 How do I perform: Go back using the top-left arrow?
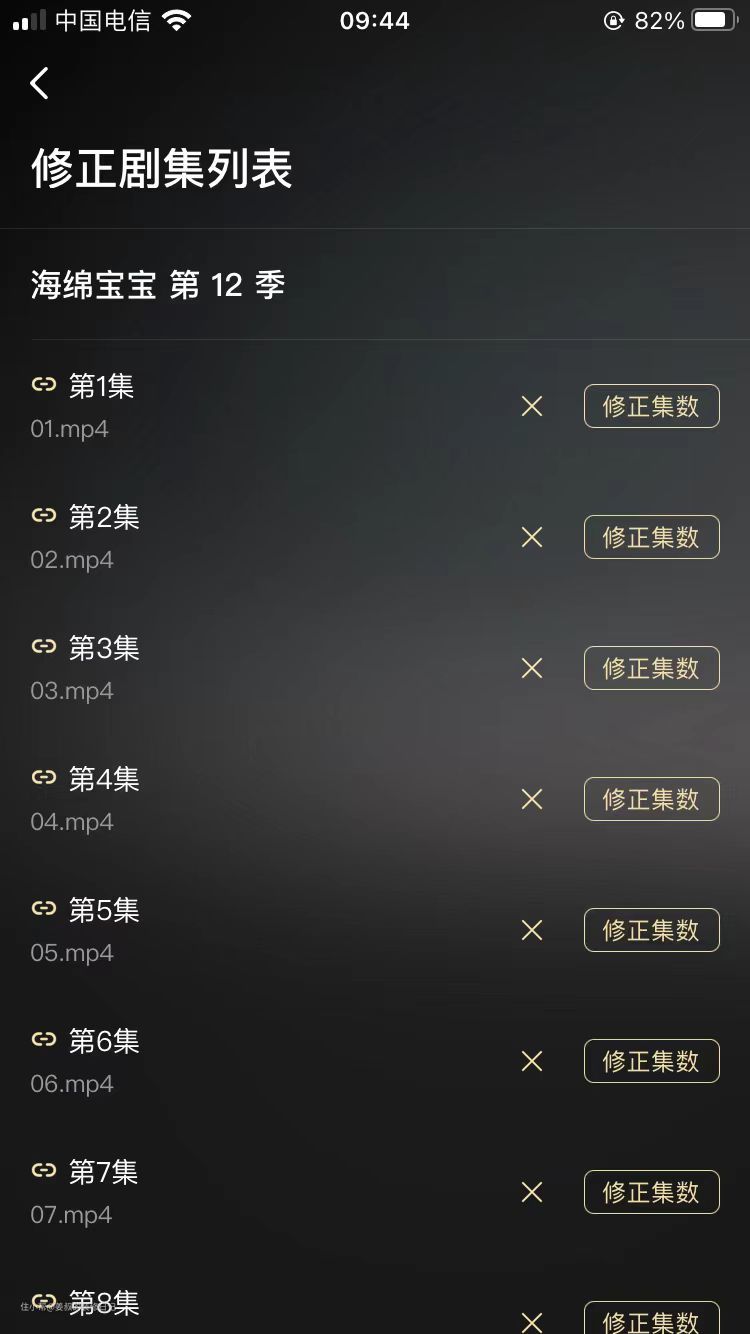[39, 84]
